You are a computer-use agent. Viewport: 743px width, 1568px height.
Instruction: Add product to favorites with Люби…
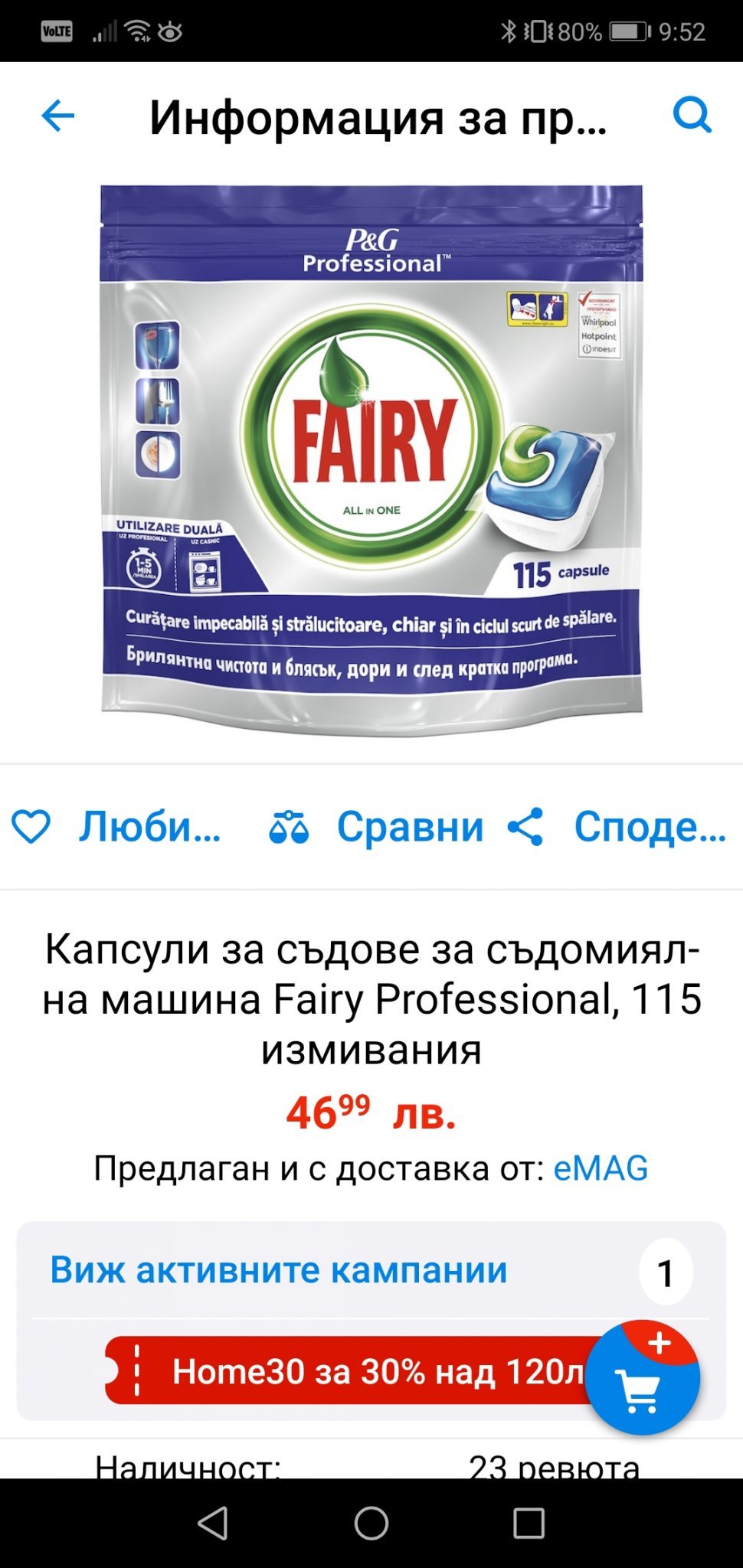pos(116,827)
